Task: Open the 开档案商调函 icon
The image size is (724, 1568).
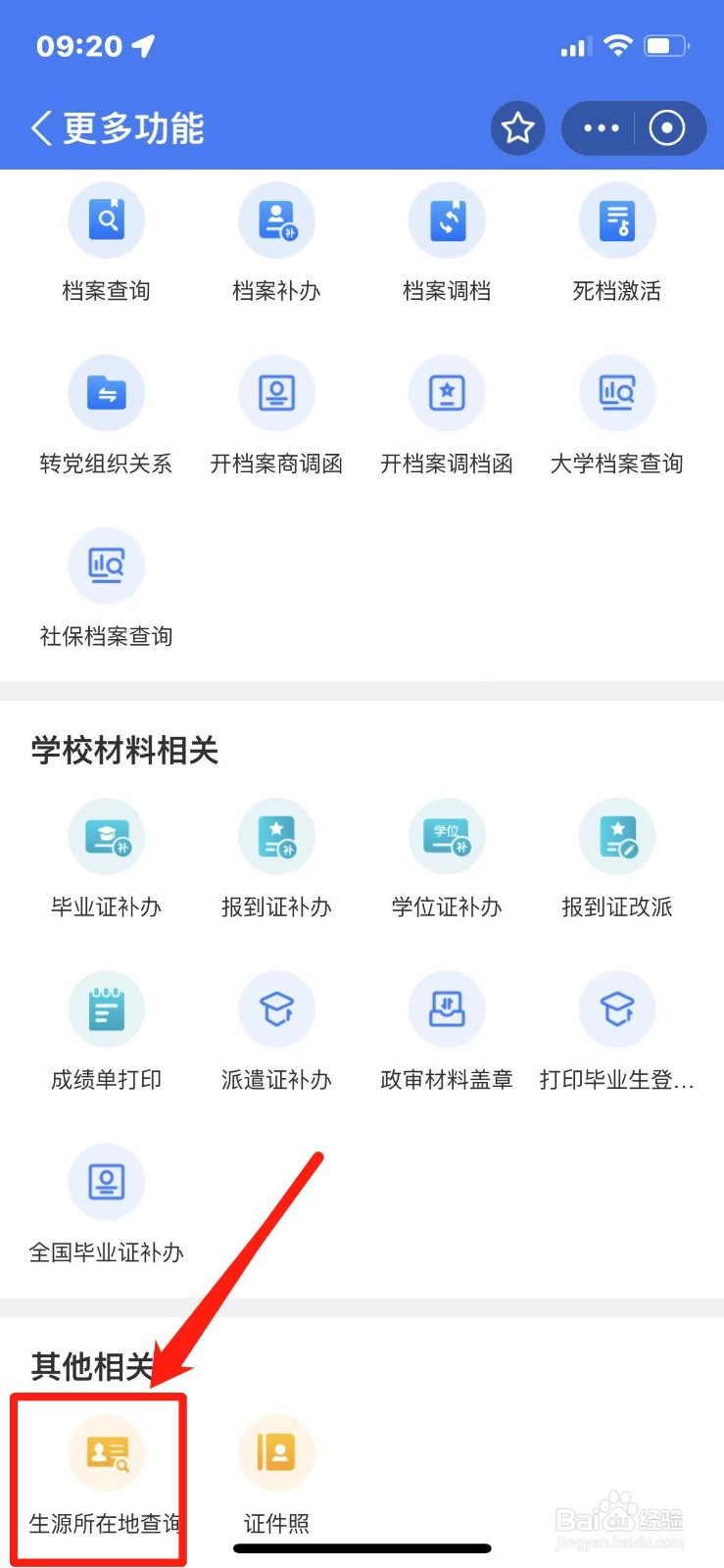Action: pos(276,392)
